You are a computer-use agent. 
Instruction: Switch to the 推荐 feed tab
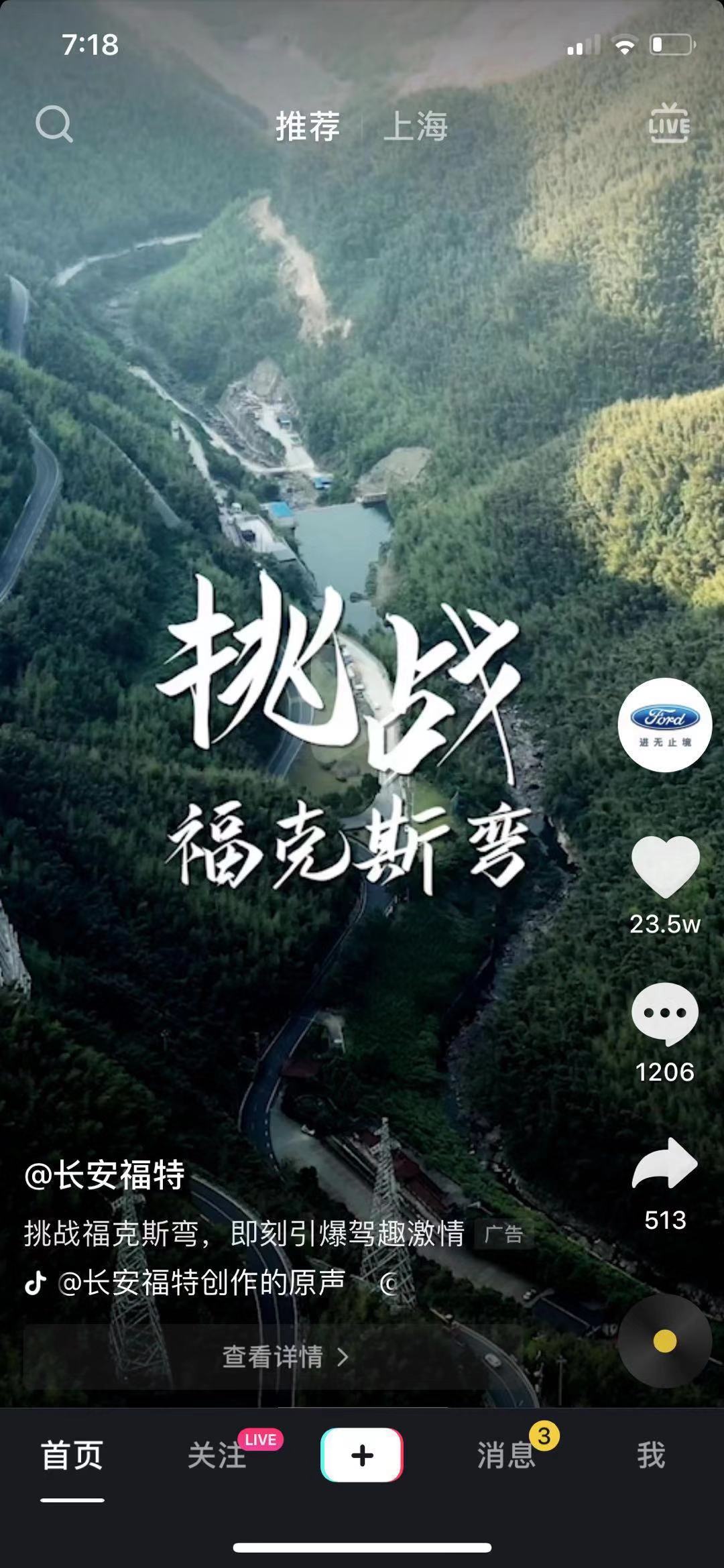tap(308, 127)
